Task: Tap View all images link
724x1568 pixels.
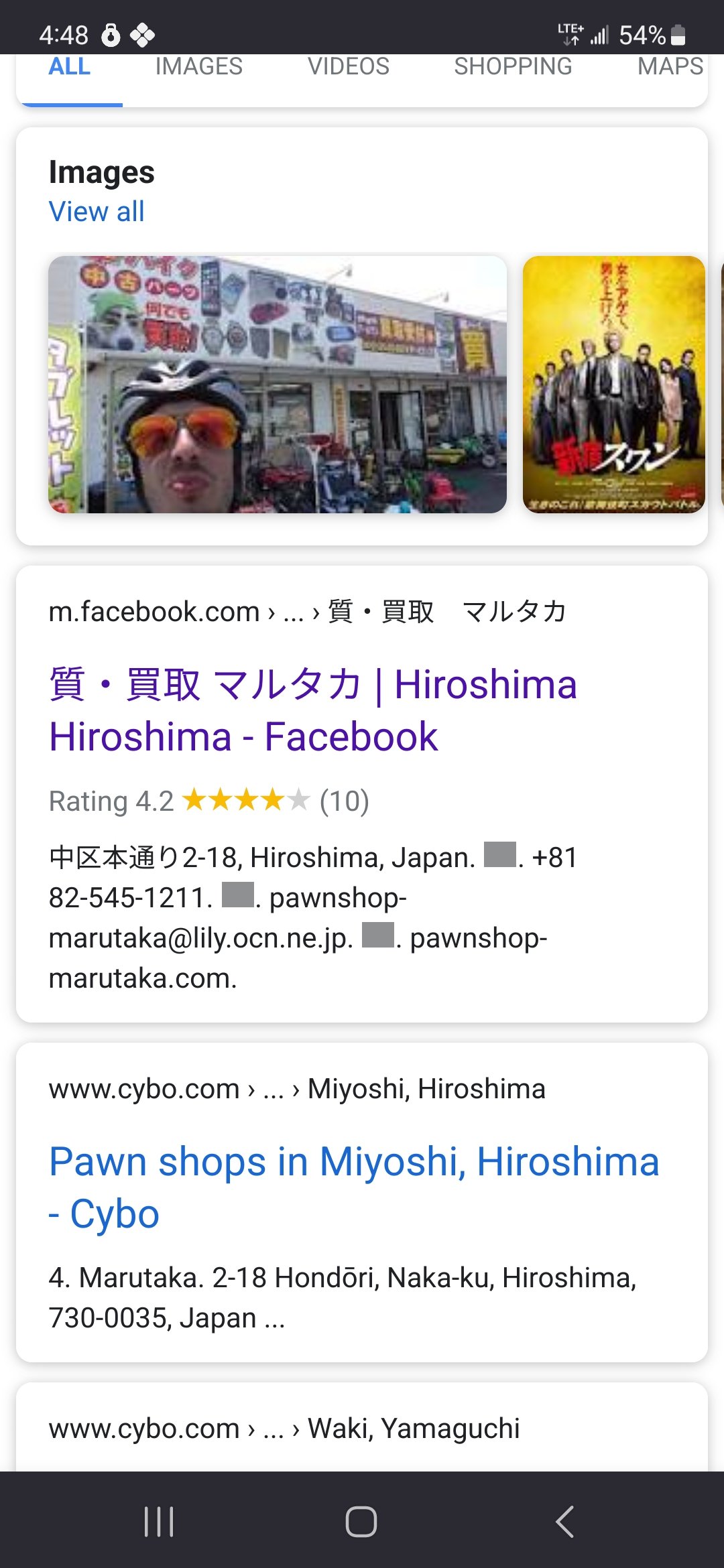Action: pos(97,212)
